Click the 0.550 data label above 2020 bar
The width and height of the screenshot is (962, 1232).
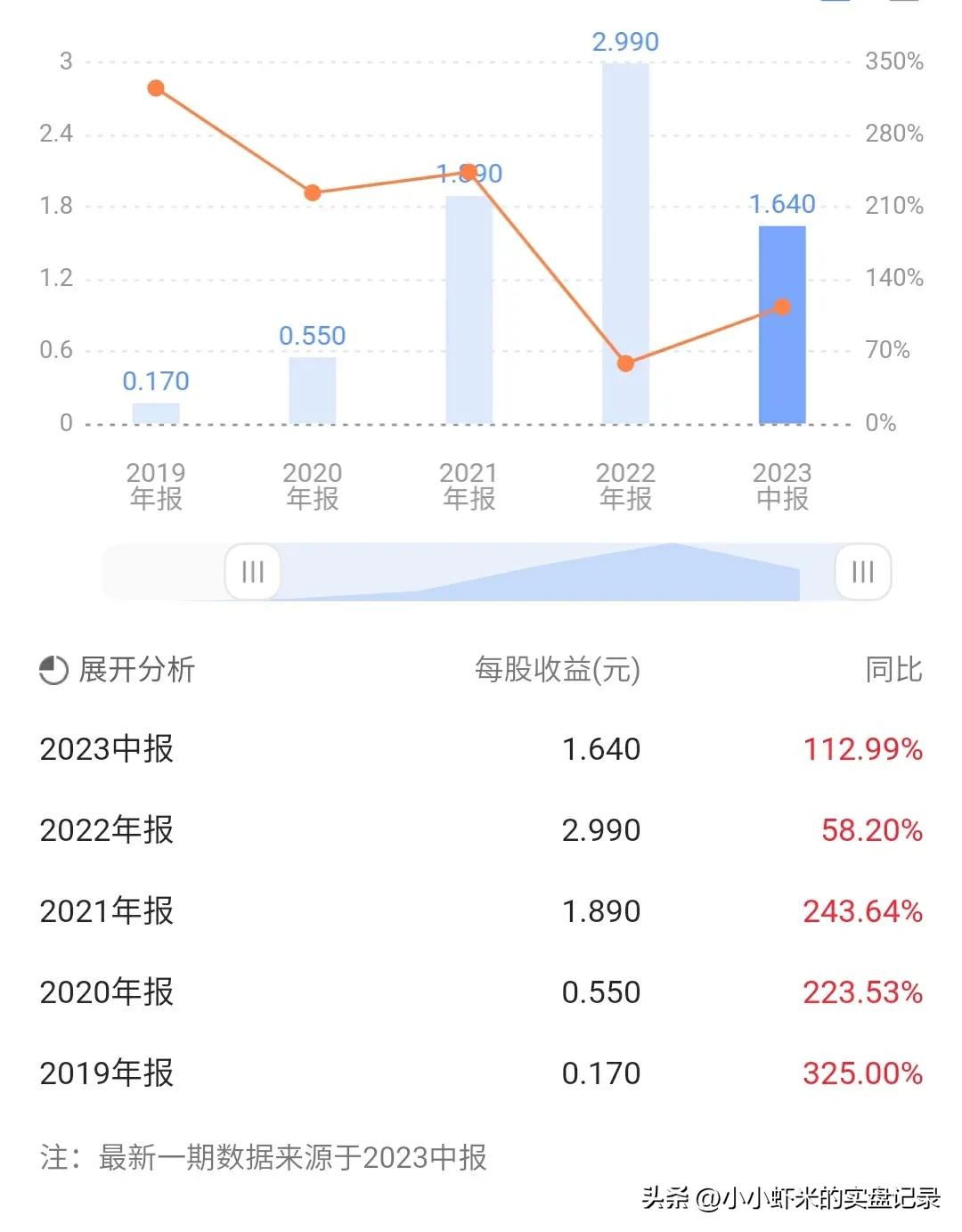click(311, 336)
